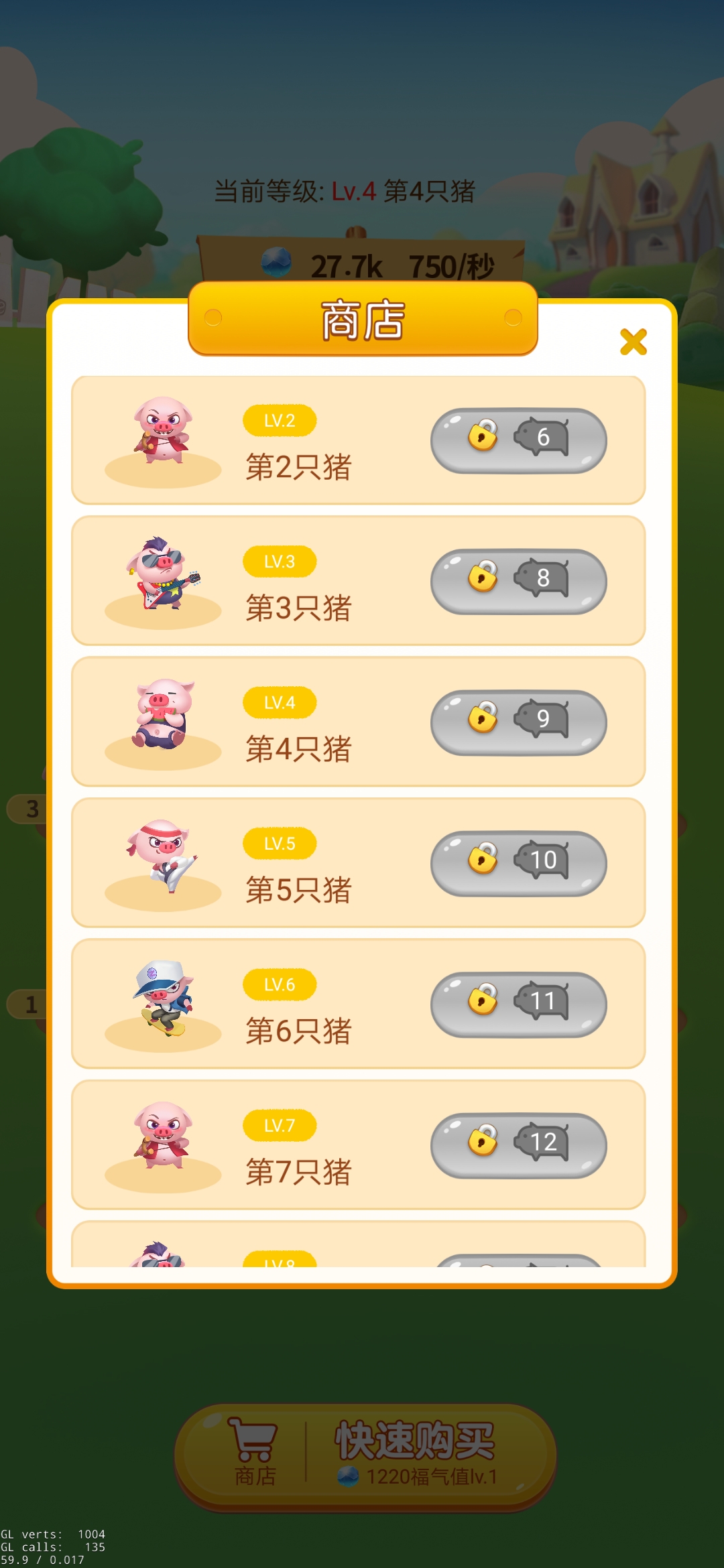The image size is (724, 1568).
Task: Open the LV.6 badge label
Action: [x=280, y=984]
